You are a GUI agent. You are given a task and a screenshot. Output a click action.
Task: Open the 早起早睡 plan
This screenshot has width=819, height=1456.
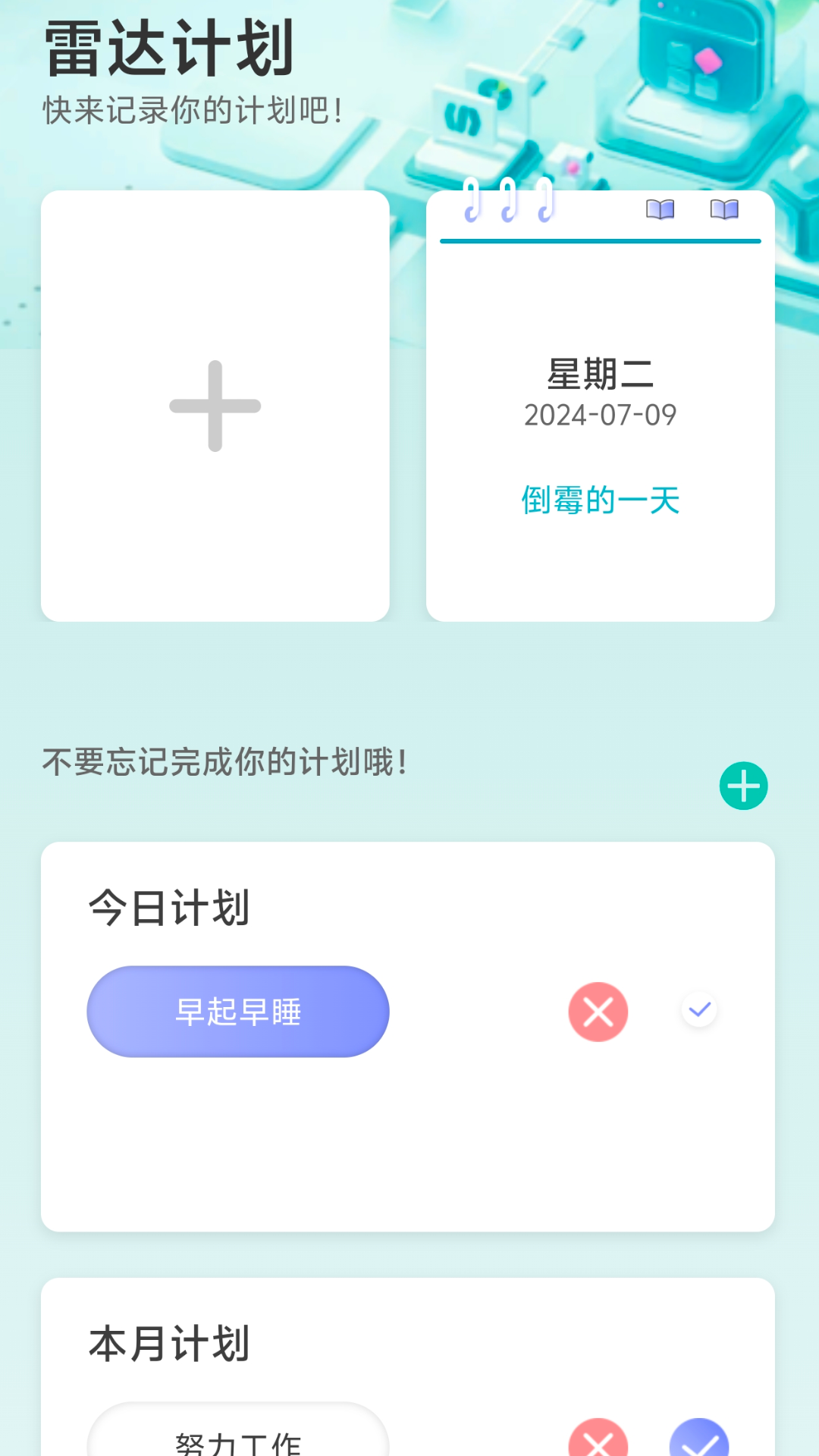[x=238, y=1012]
